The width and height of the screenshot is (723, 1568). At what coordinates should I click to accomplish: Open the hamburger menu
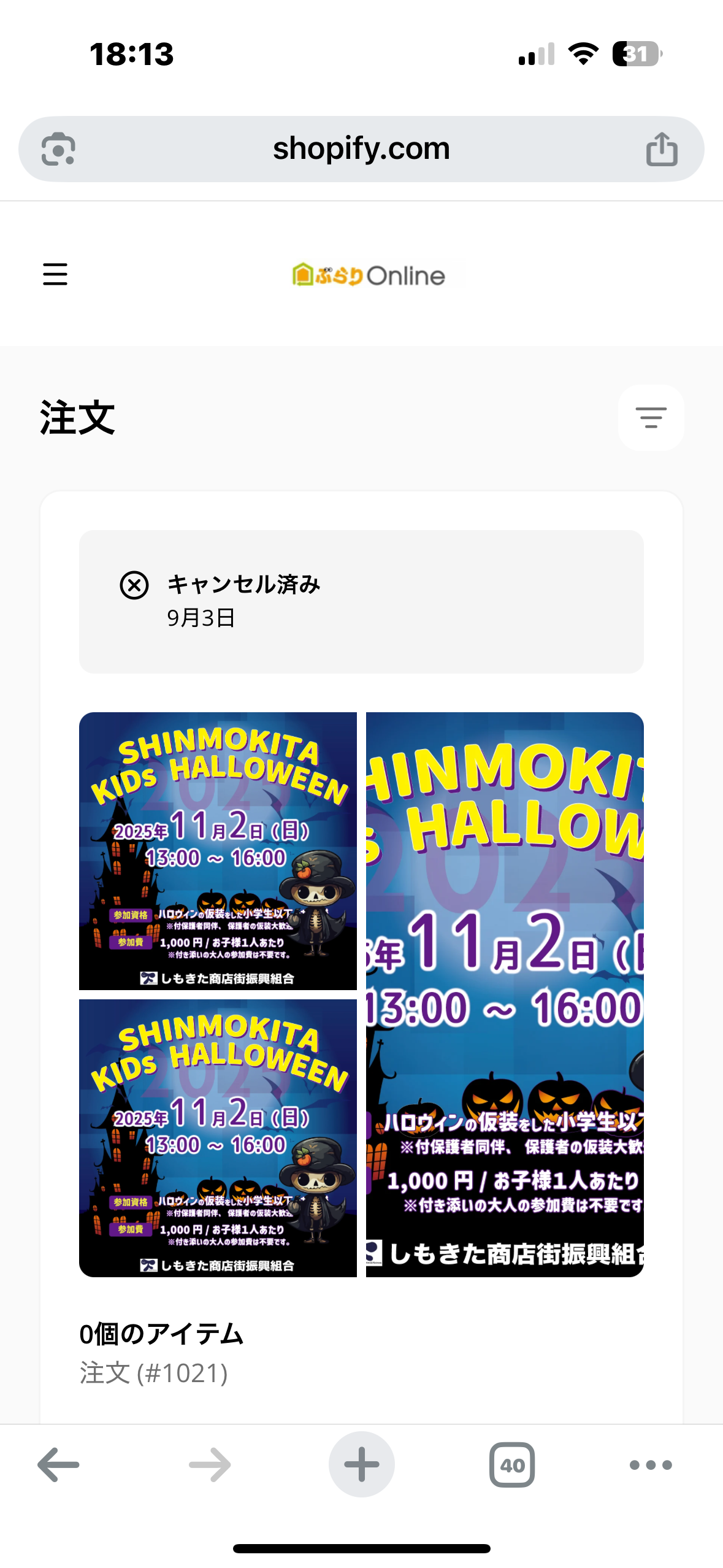(54, 275)
